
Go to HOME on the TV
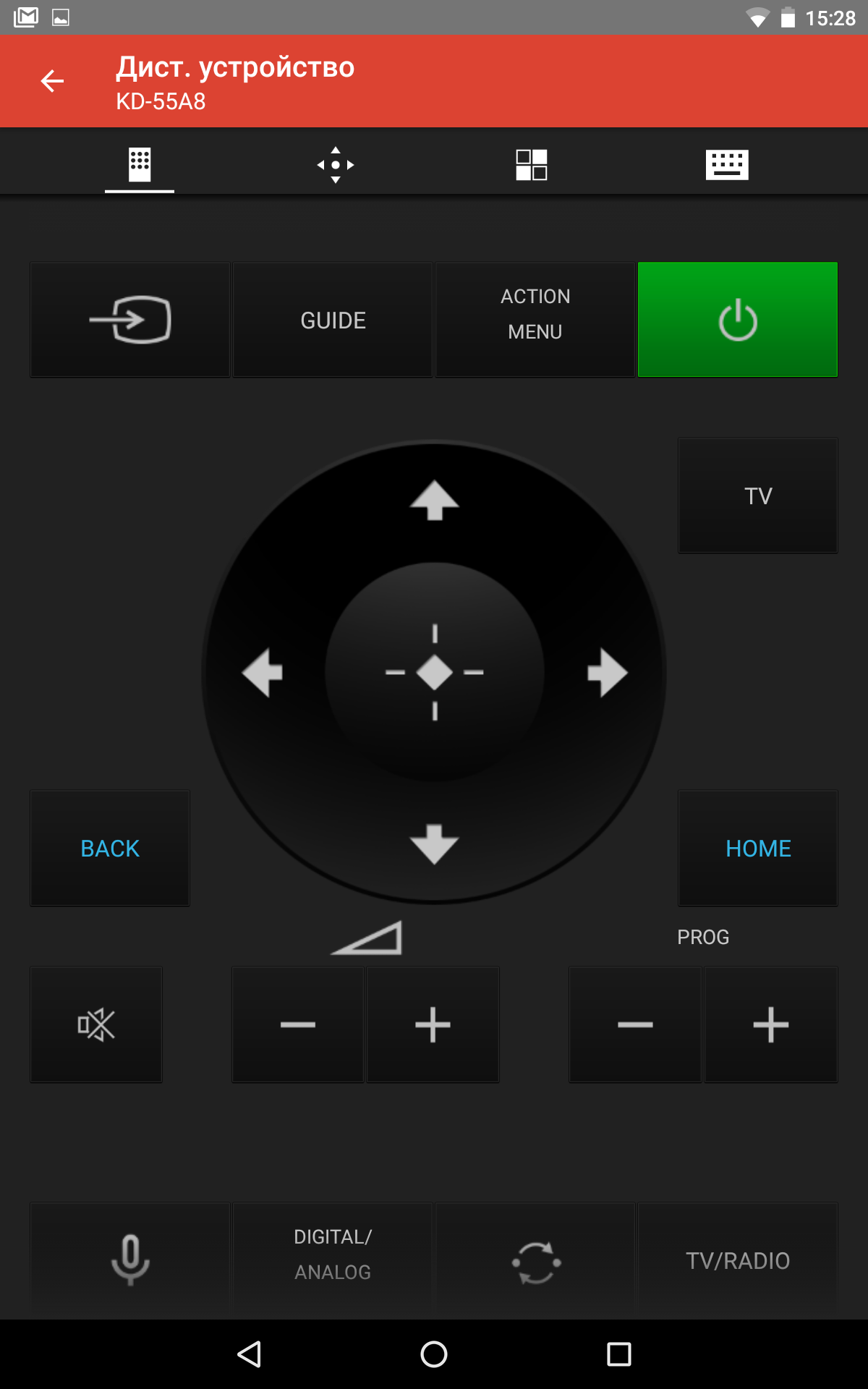coord(757,848)
